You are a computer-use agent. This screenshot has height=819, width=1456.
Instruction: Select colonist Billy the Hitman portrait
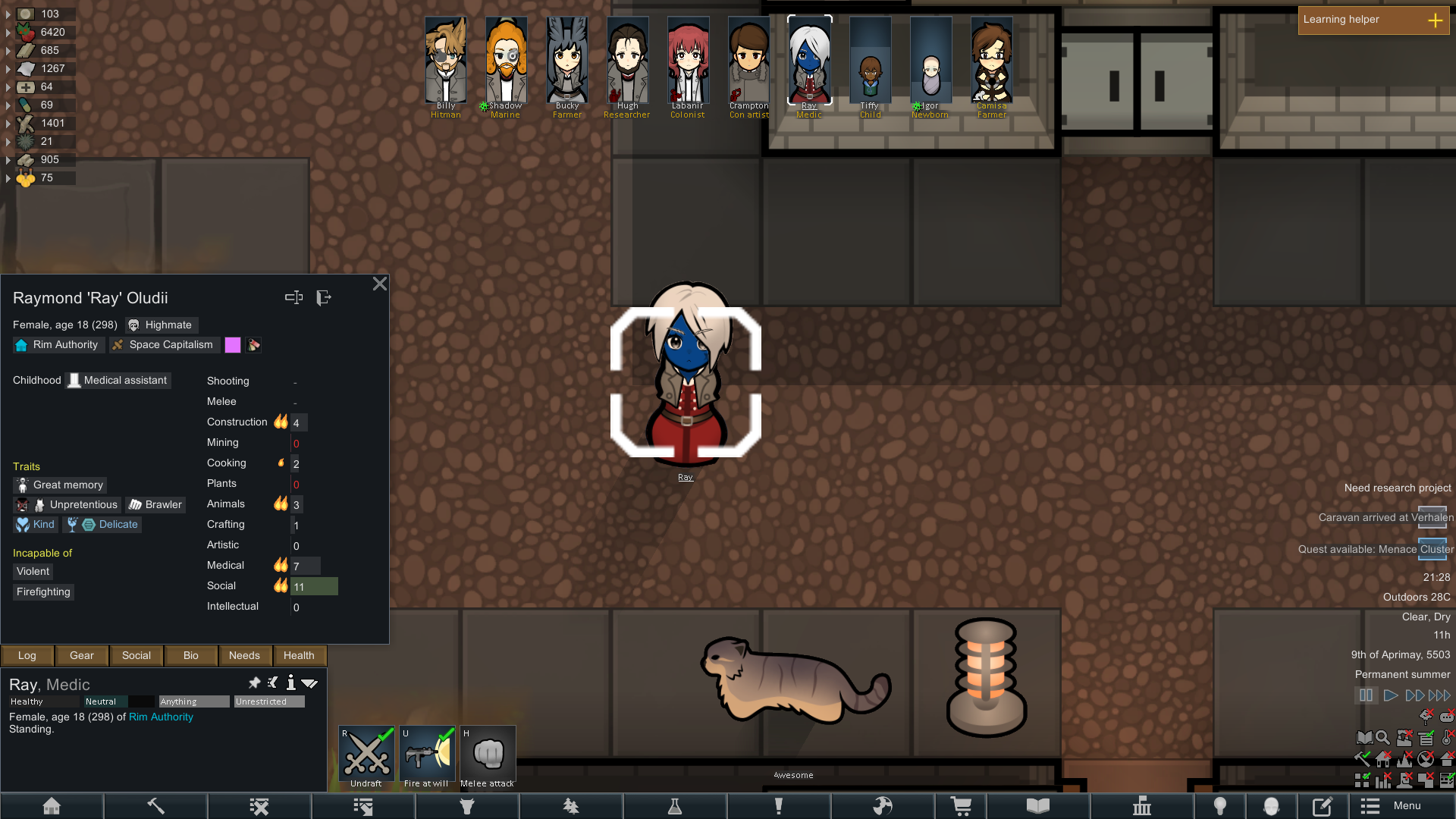(x=446, y=63)
